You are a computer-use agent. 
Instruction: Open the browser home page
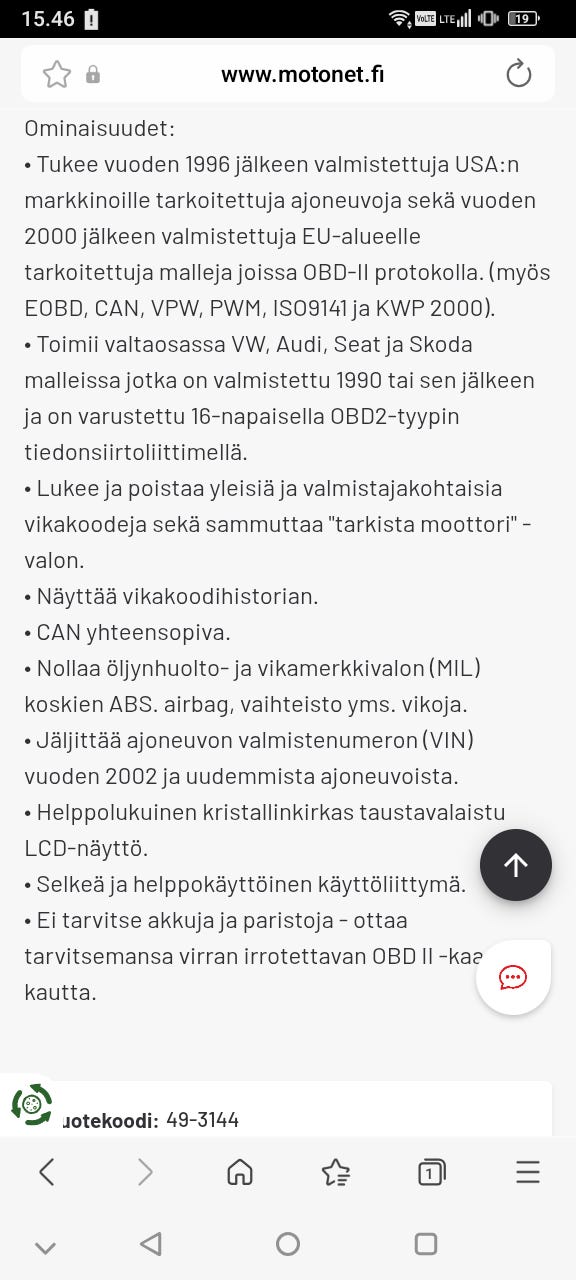point(240,1172)
